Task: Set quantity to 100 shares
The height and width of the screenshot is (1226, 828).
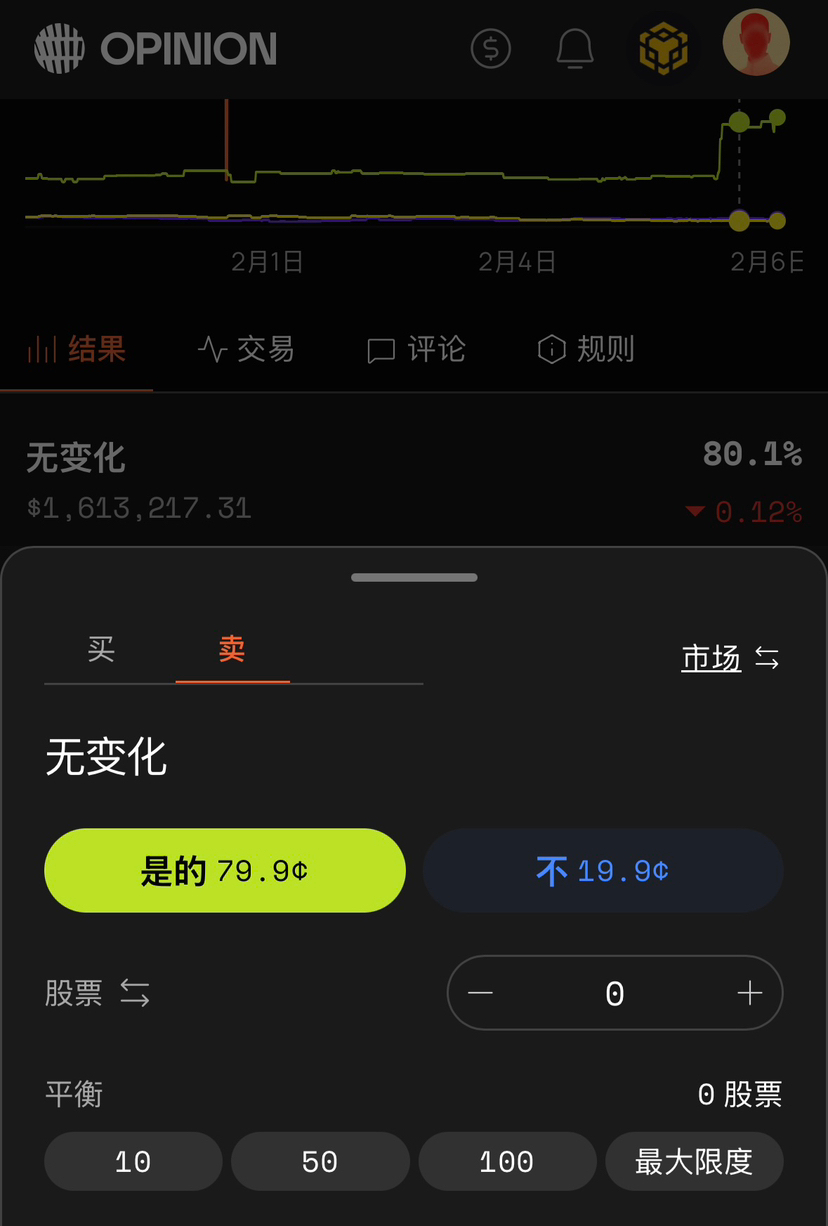Action: point(507,1161)
